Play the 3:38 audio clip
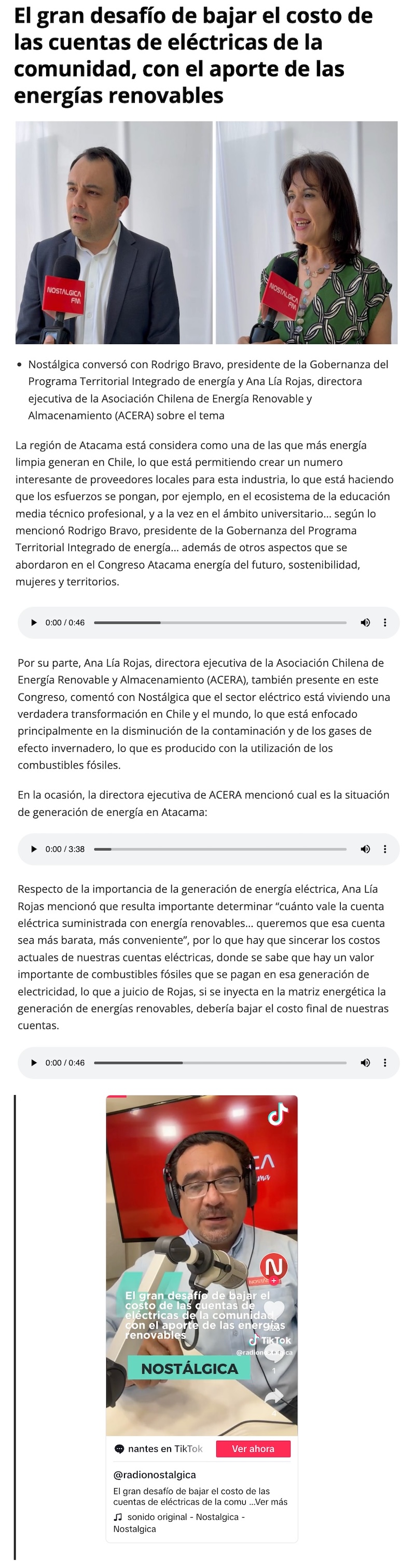 coord(34,849)
